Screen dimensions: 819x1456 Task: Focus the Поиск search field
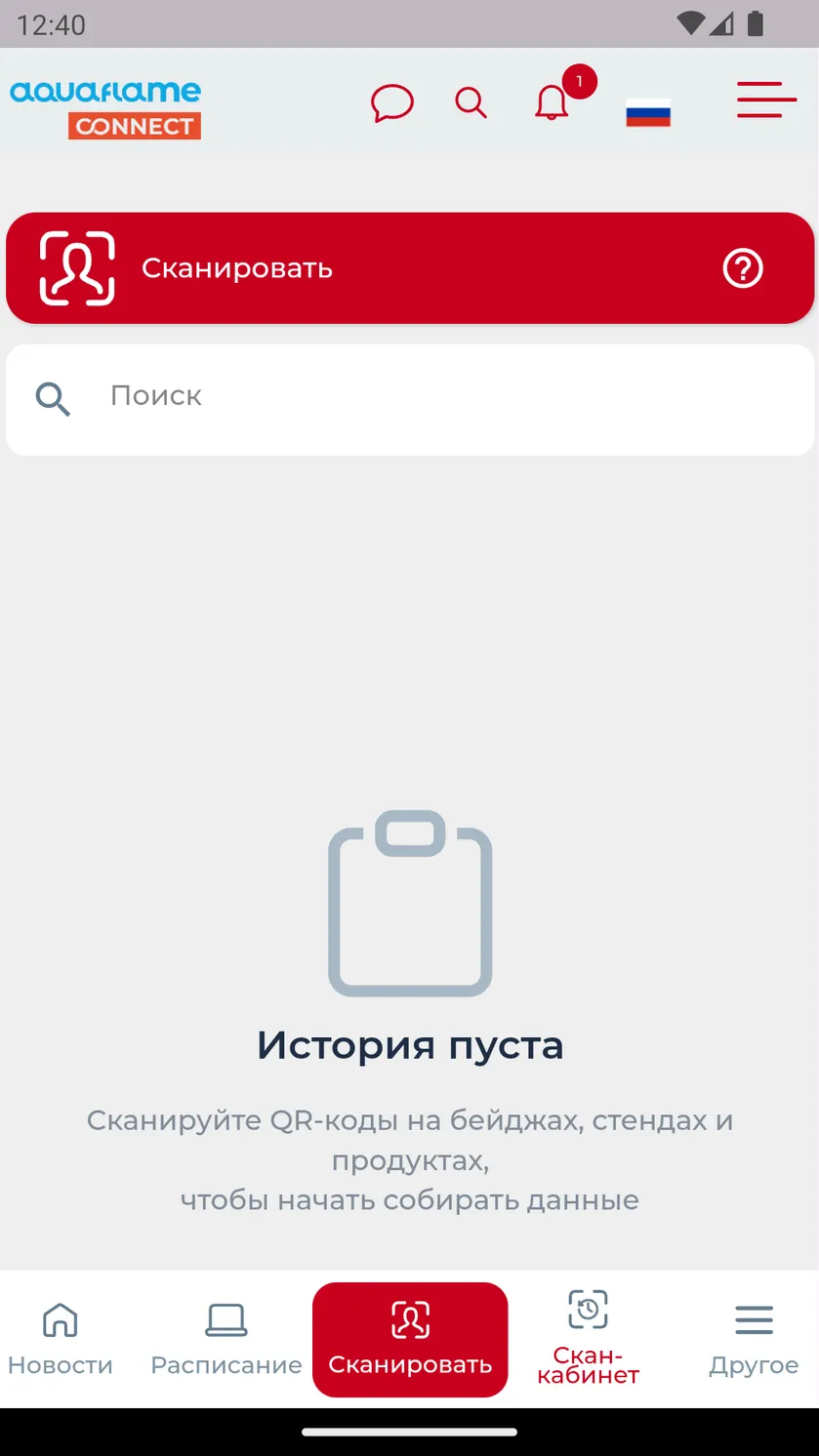click(x=410, y=400)
